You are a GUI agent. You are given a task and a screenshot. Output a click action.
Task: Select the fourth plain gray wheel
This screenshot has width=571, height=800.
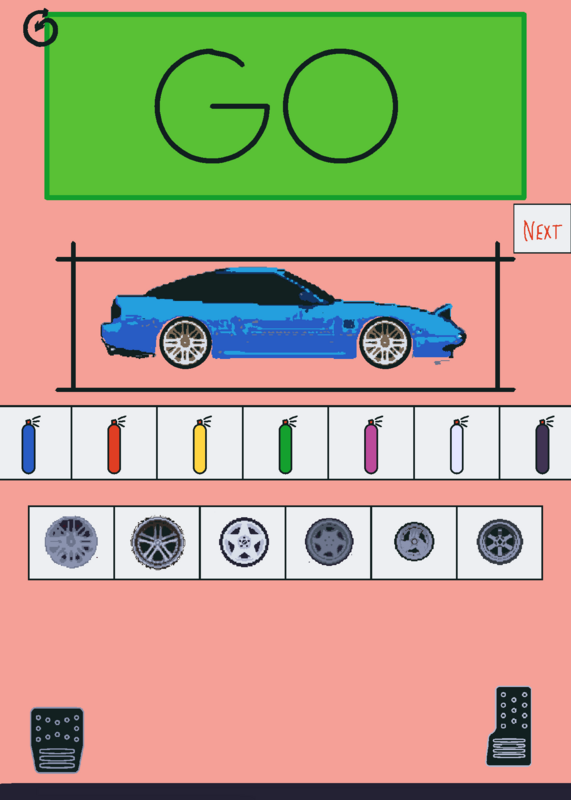coord(329,542)
